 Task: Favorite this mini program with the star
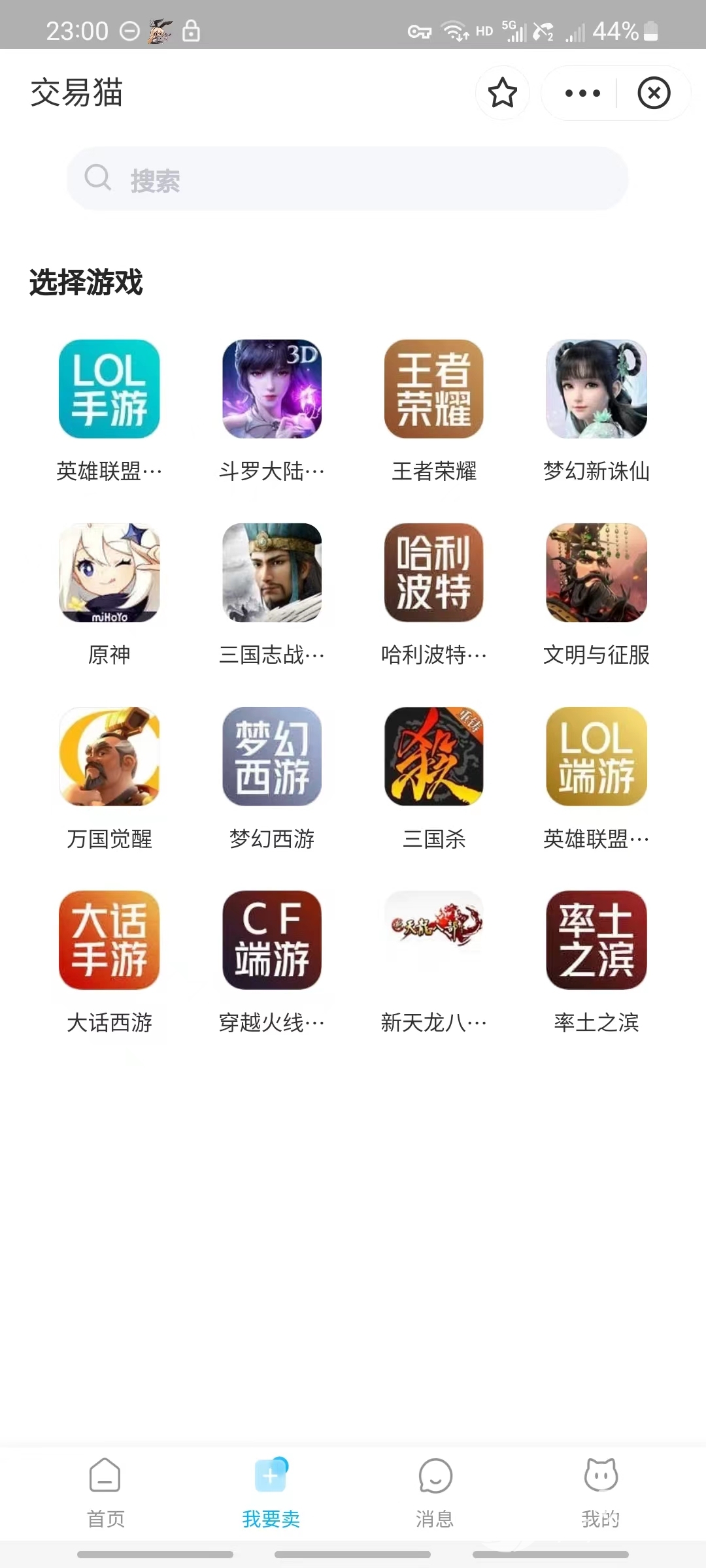pyautogui.click(x=502, y=93)
